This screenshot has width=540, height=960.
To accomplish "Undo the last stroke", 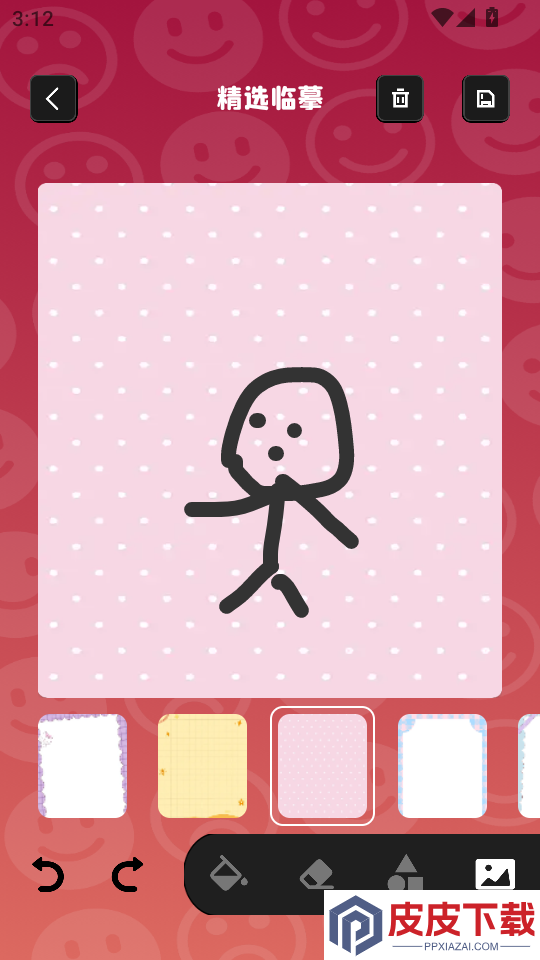I will (x=48, y=874).
